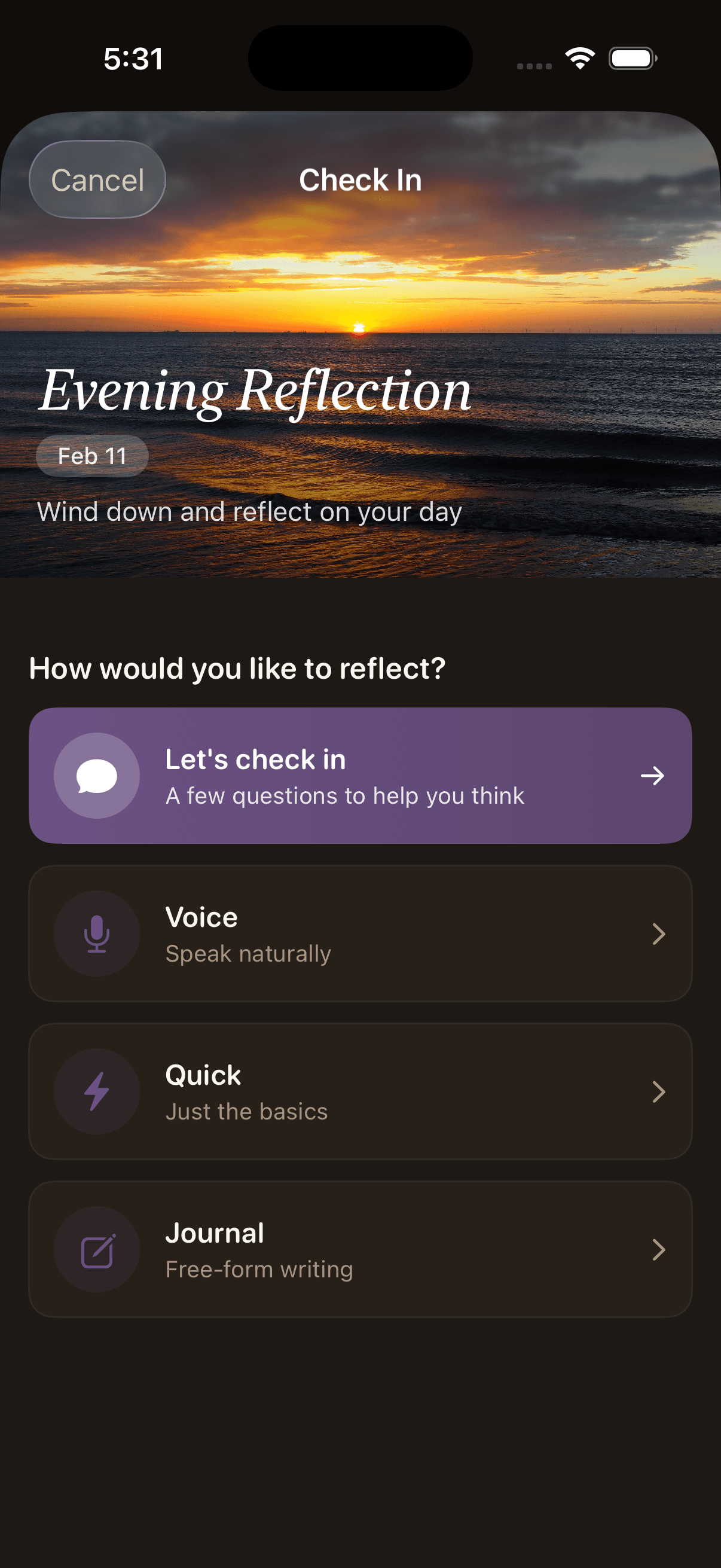Select the lightning bolt icon for Quick
Image resolution: width=721 pixels, height=1568 pixels.
coord(97,1091)
